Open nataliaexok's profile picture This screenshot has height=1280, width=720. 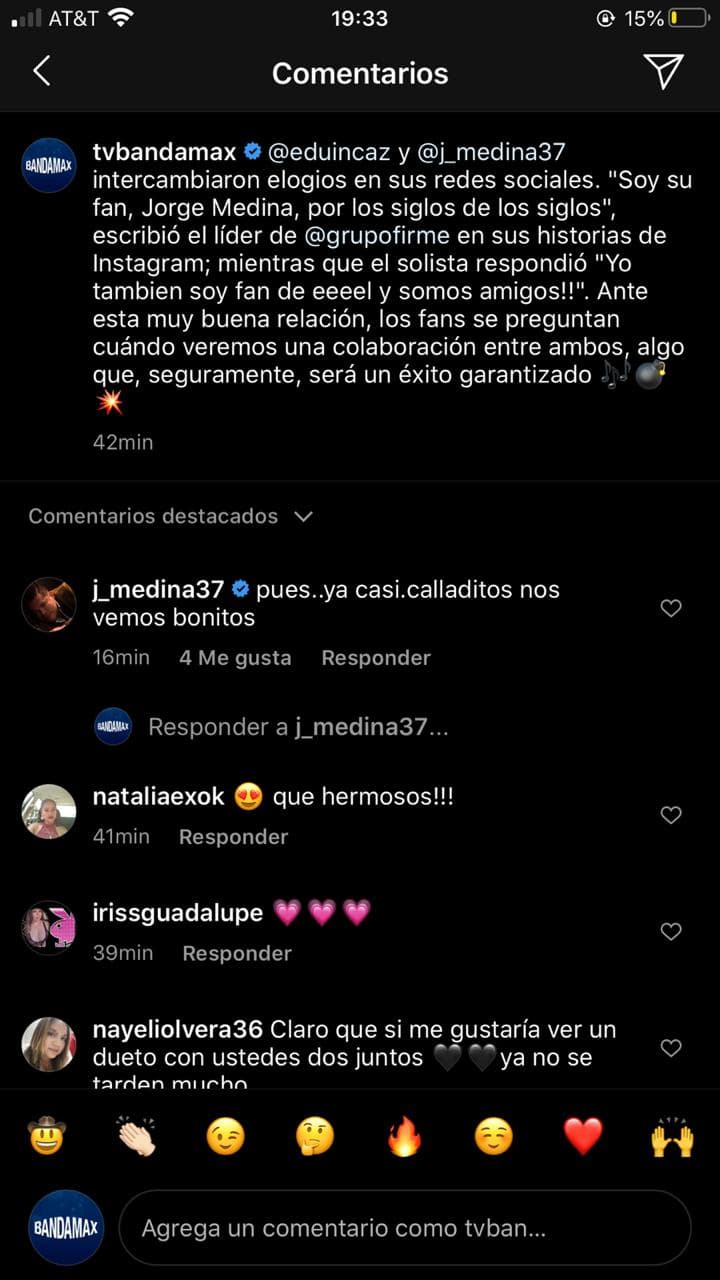[49, 811]
